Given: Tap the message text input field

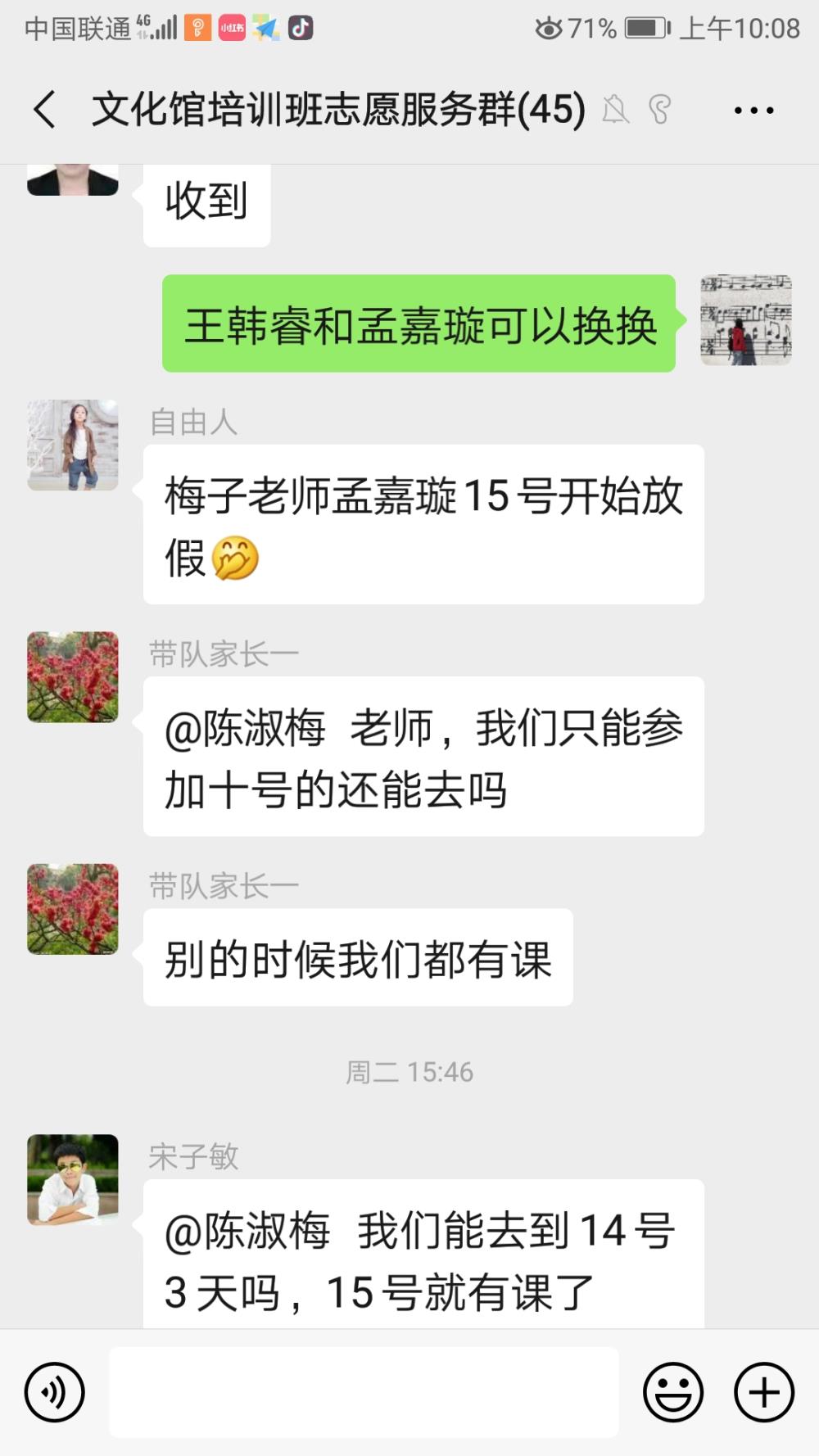Looking at the screenshot, I should point(364,1391).
